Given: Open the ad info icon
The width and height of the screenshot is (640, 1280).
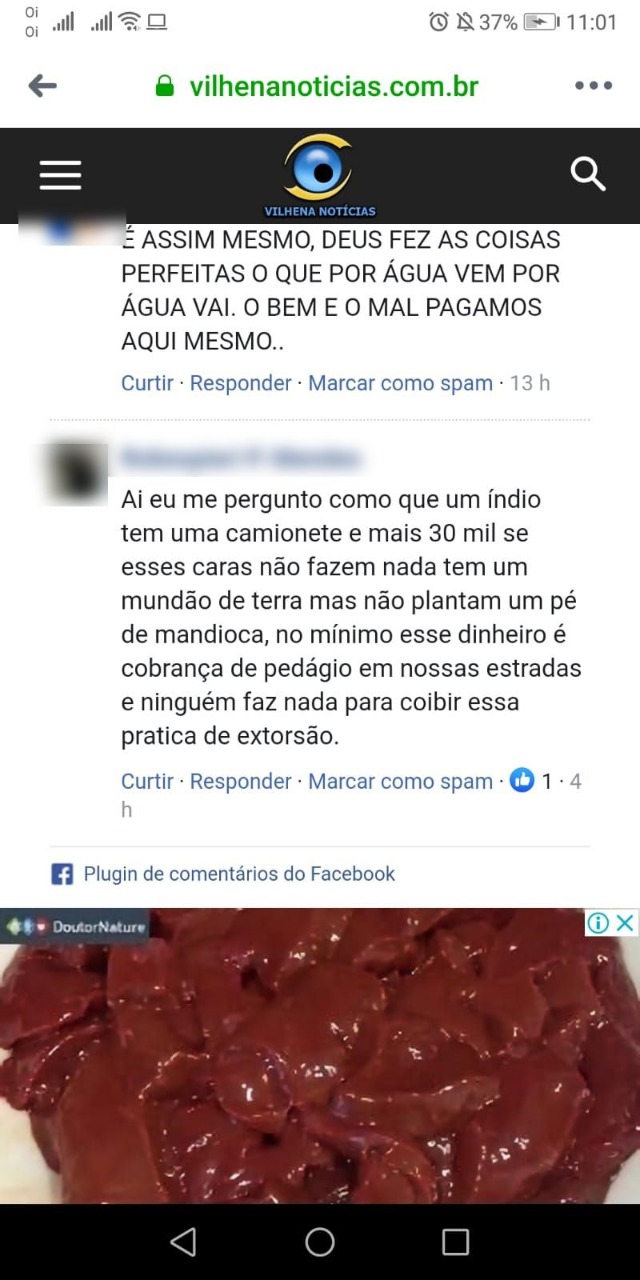Looking at the screenshot, I should click(598, 923).
